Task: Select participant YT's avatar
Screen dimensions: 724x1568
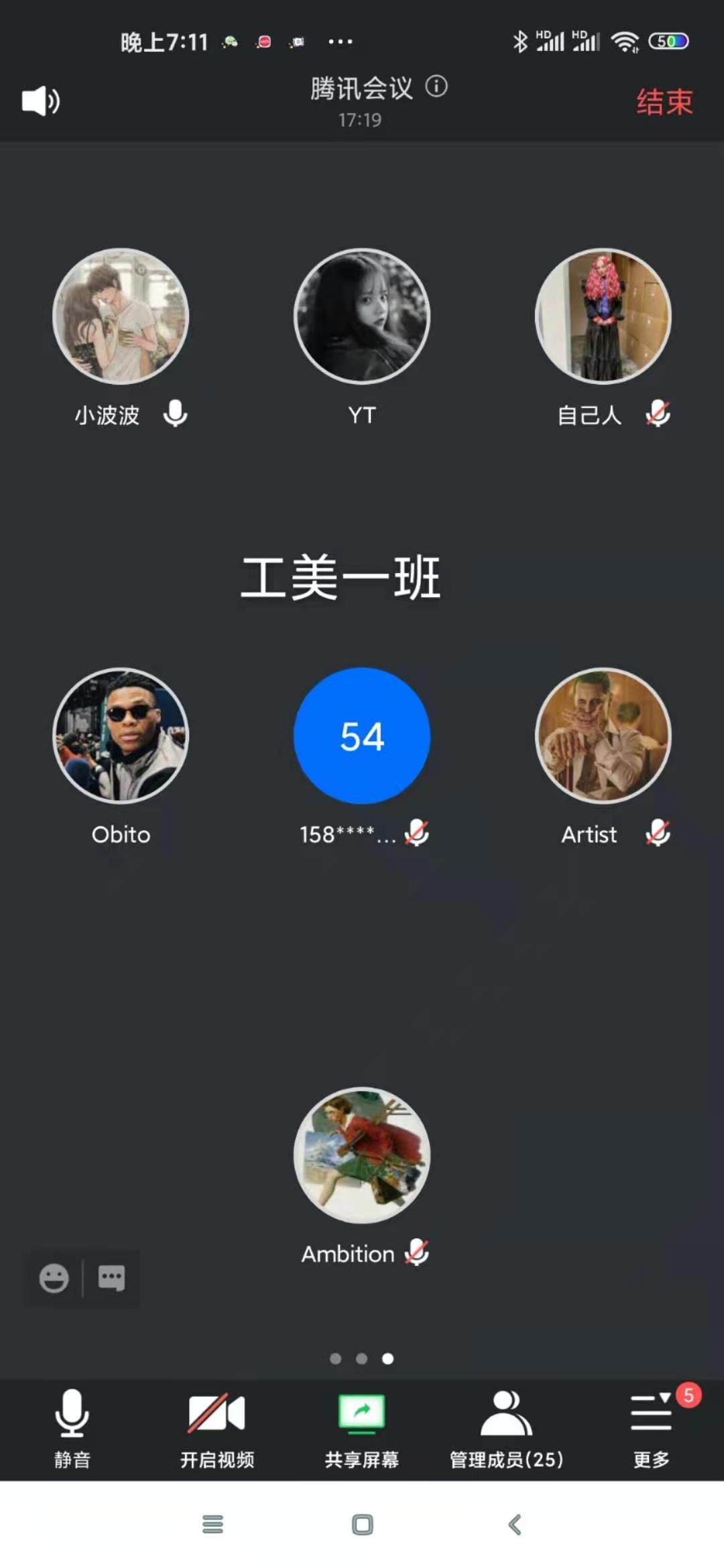Action: (x=362, y=316)
